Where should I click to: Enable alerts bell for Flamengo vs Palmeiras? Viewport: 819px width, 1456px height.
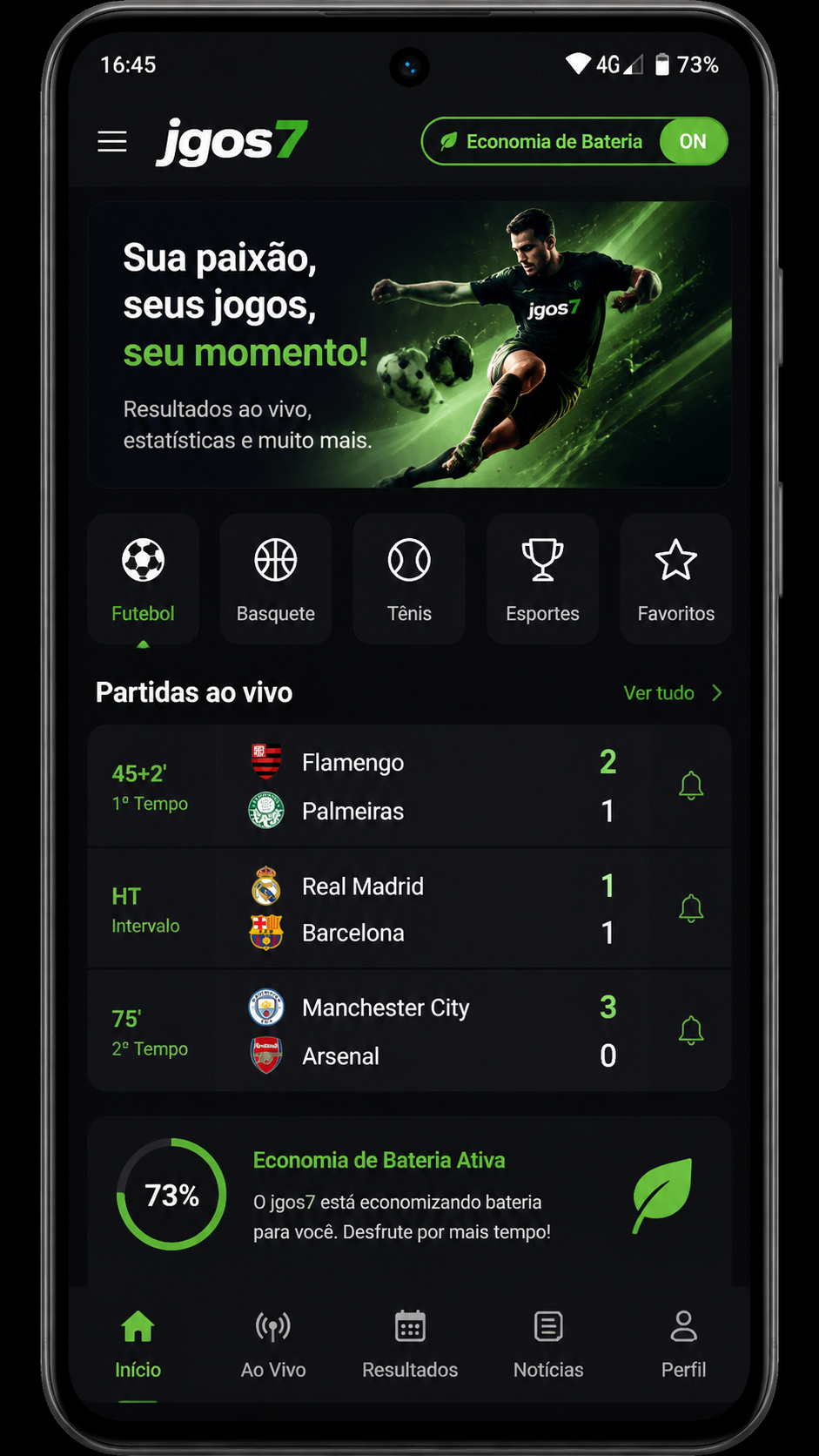(691, 785)
